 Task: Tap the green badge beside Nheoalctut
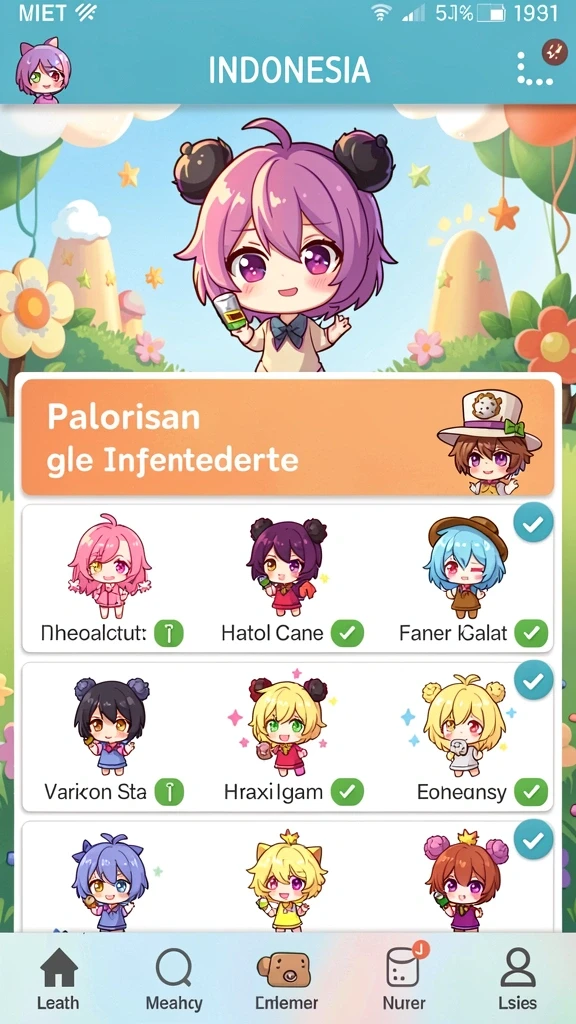point(169,633)
